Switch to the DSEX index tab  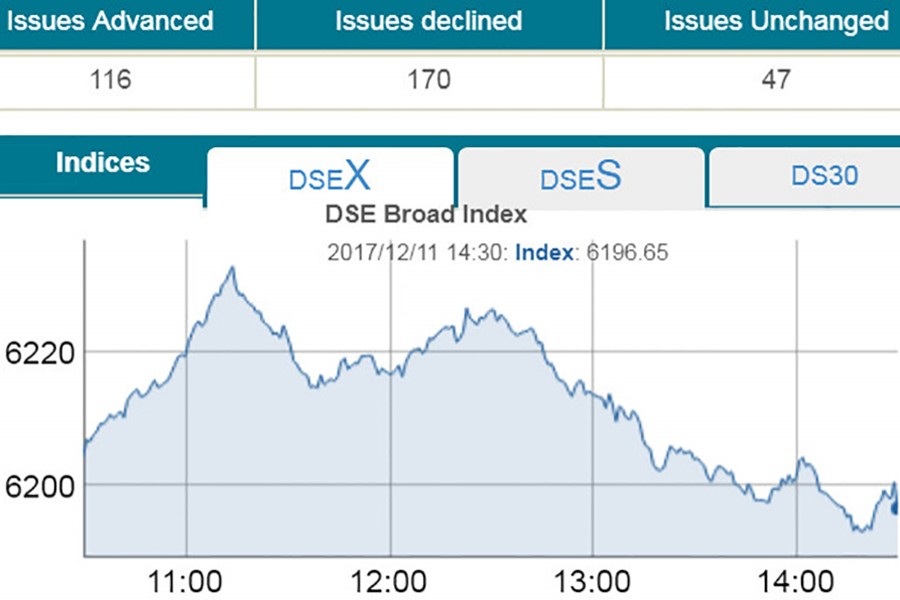point(330,177)
